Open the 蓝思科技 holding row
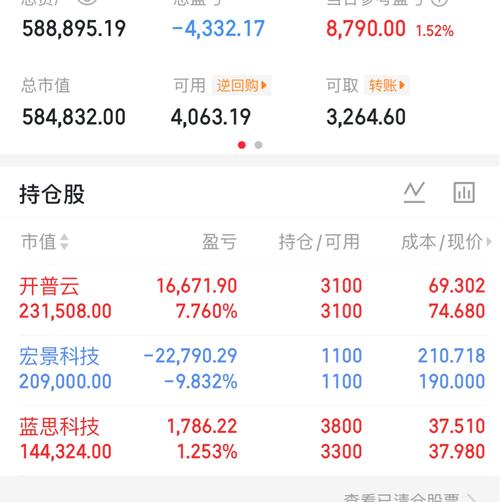 pos(252,439)
